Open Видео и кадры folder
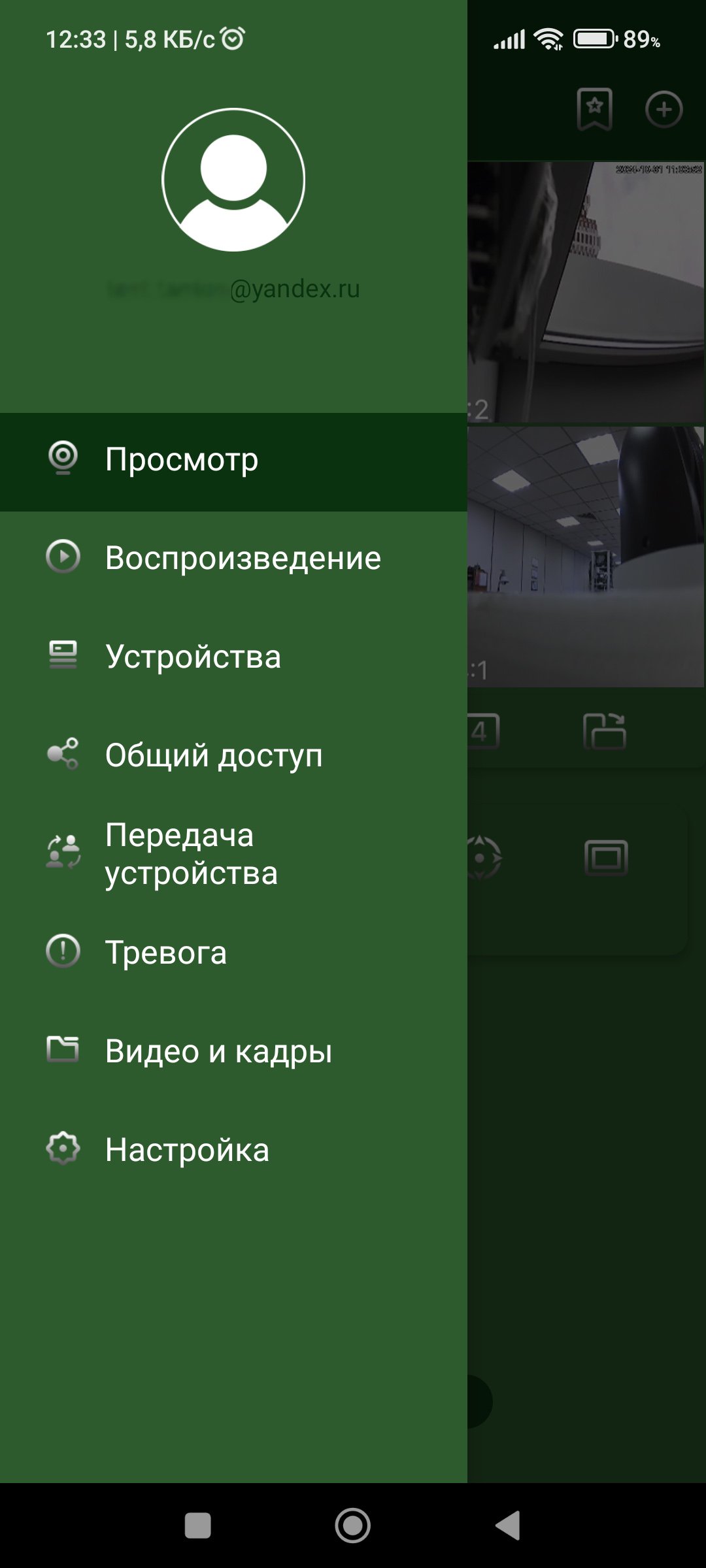706x1568 pixels. click(233, 1051)
